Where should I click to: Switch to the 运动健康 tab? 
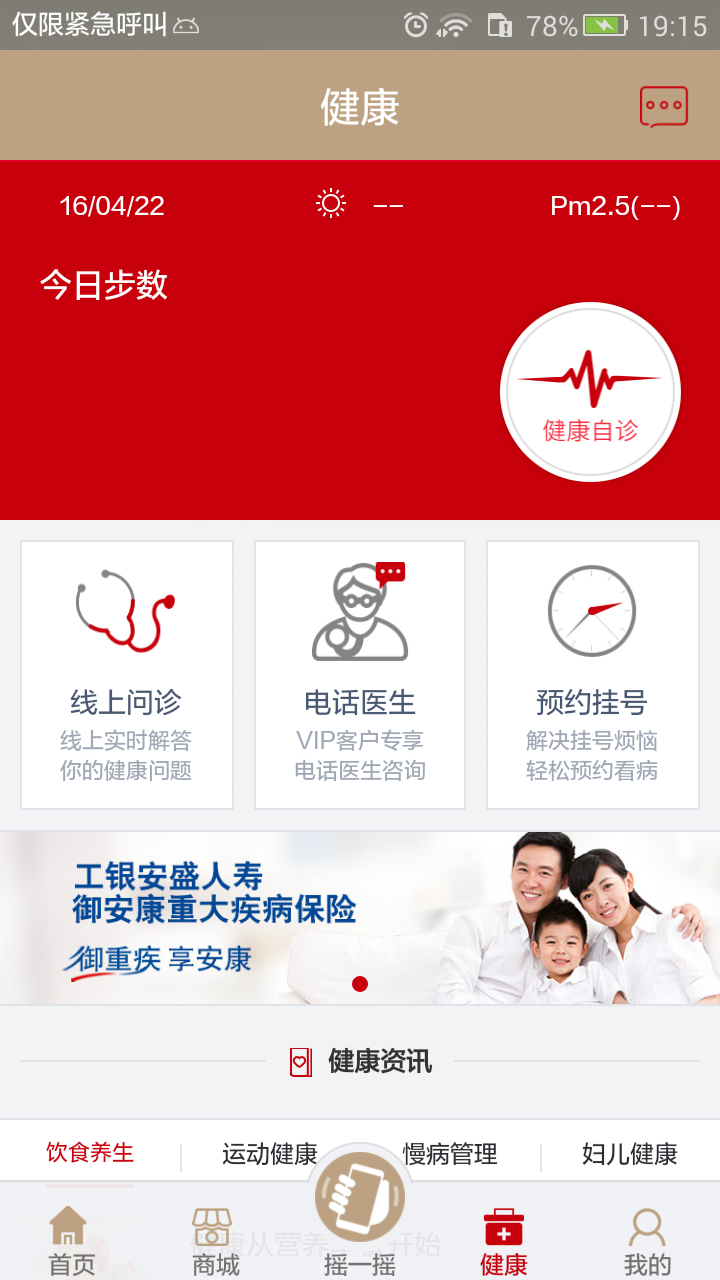pyautogui.click(x=270, y=1154)
